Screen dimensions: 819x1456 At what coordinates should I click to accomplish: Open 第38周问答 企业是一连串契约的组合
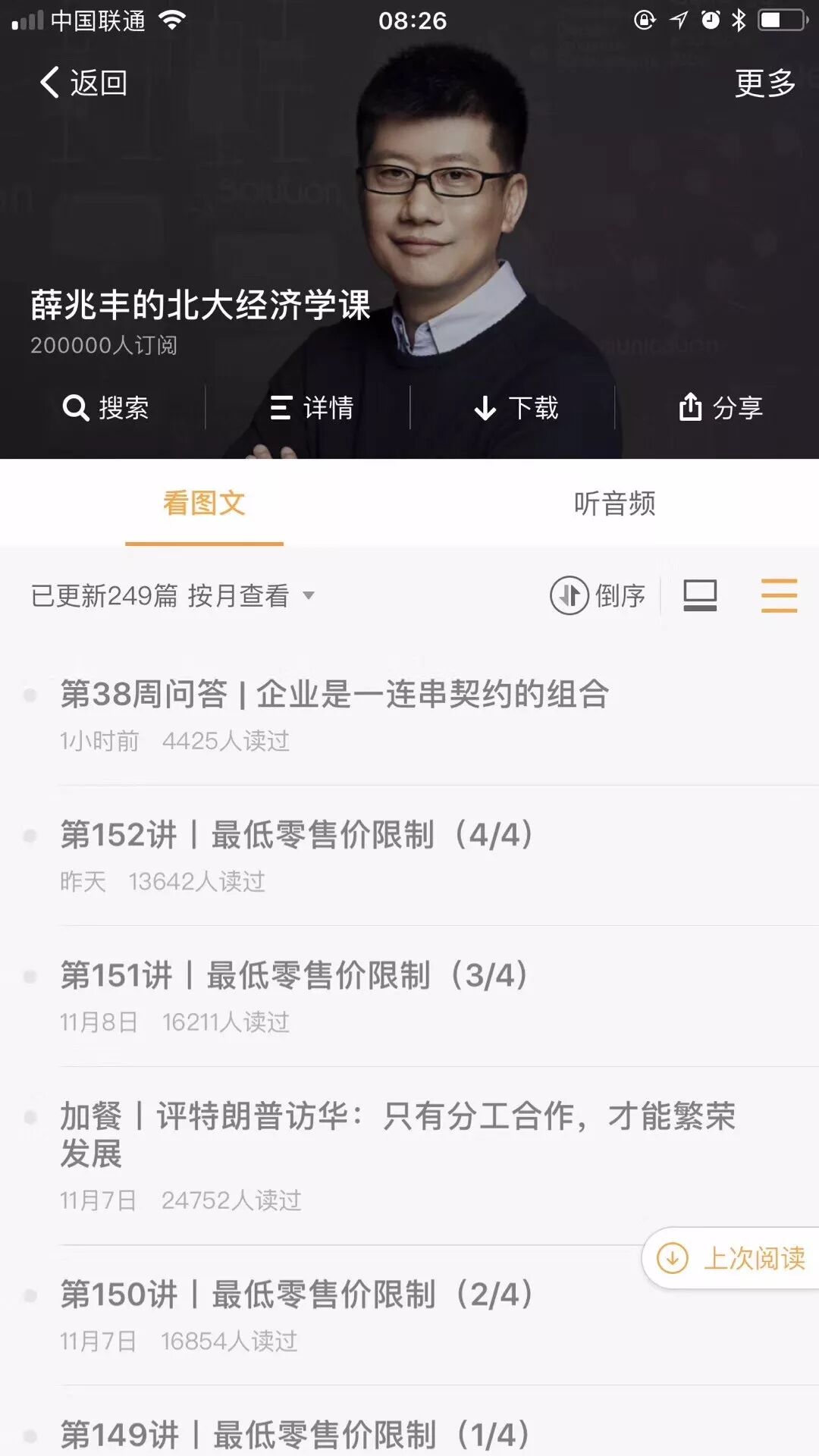334,695
